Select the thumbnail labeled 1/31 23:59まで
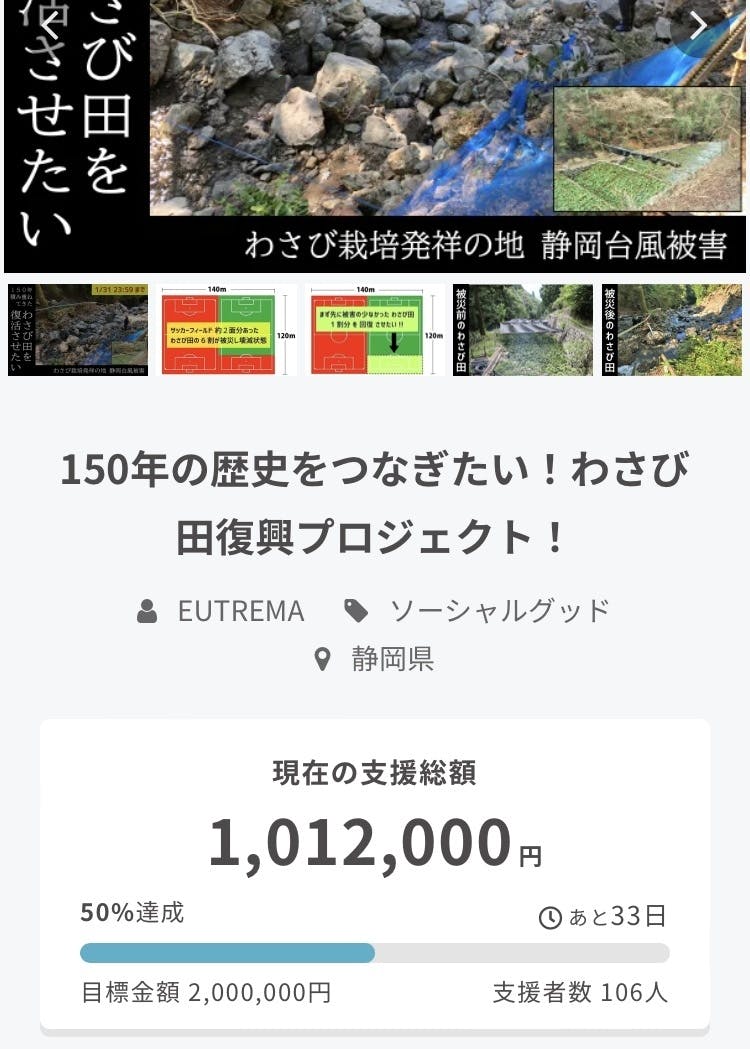 [x=78, y=330]
